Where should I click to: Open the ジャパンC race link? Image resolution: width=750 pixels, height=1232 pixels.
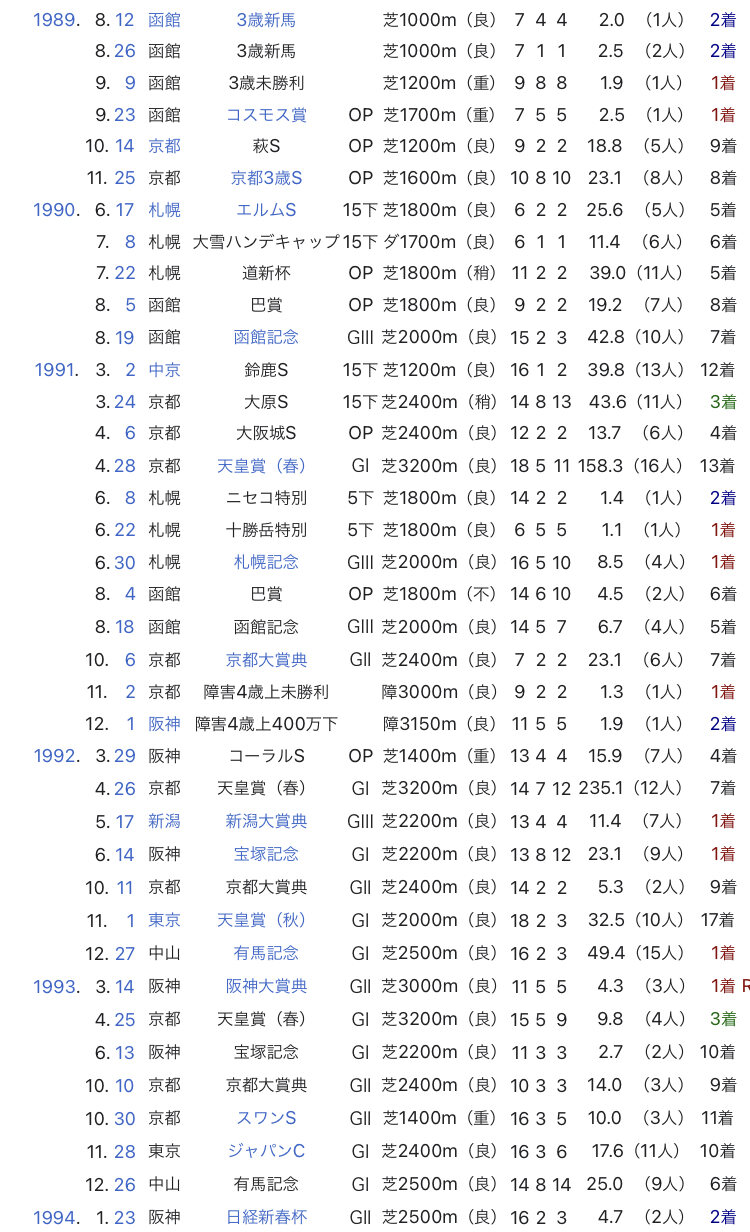[x=266, y=1151]
